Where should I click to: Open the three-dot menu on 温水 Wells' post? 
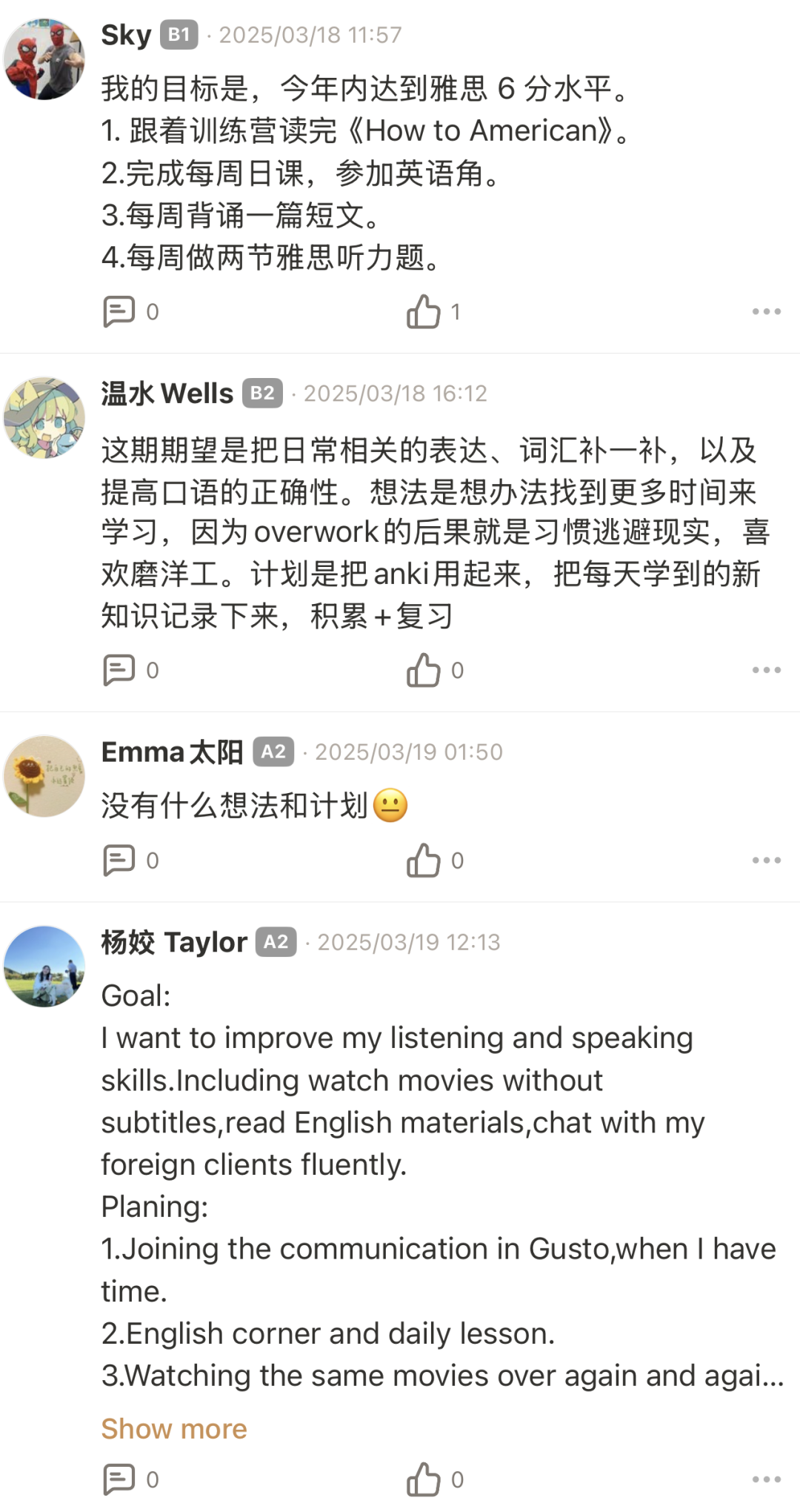coord(766,670)
